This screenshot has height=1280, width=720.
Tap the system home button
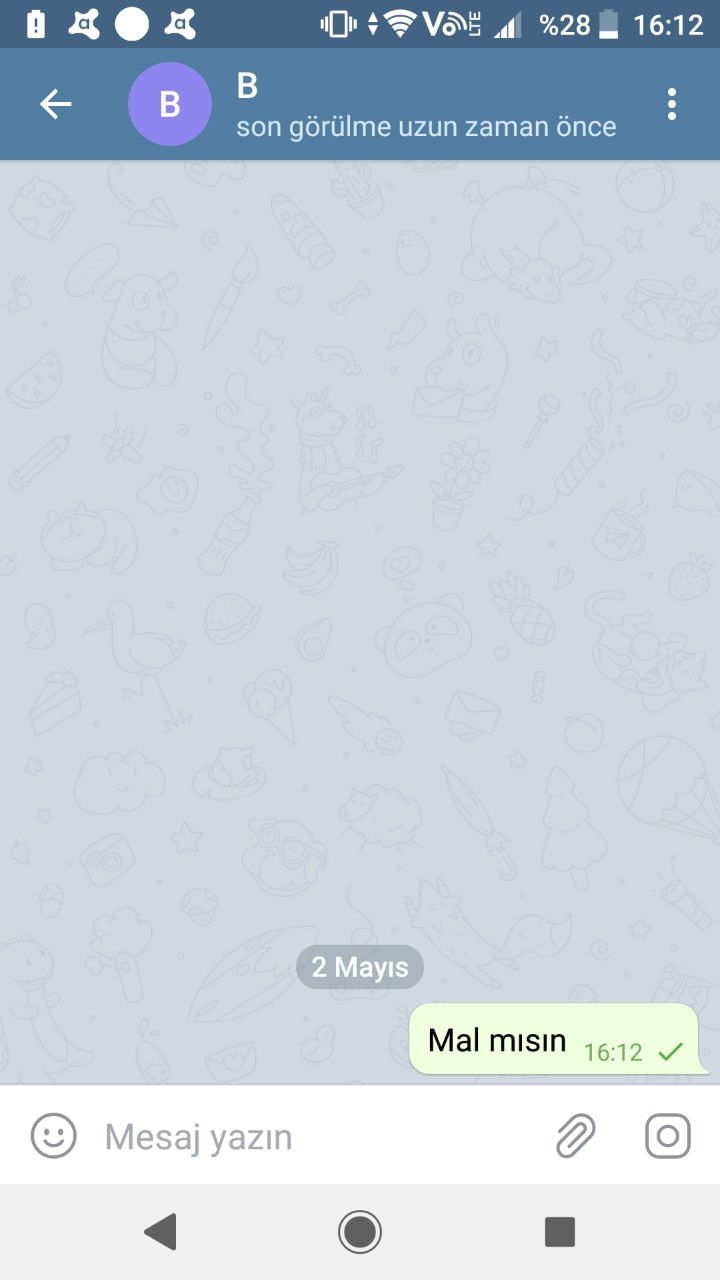point(360,1231)
